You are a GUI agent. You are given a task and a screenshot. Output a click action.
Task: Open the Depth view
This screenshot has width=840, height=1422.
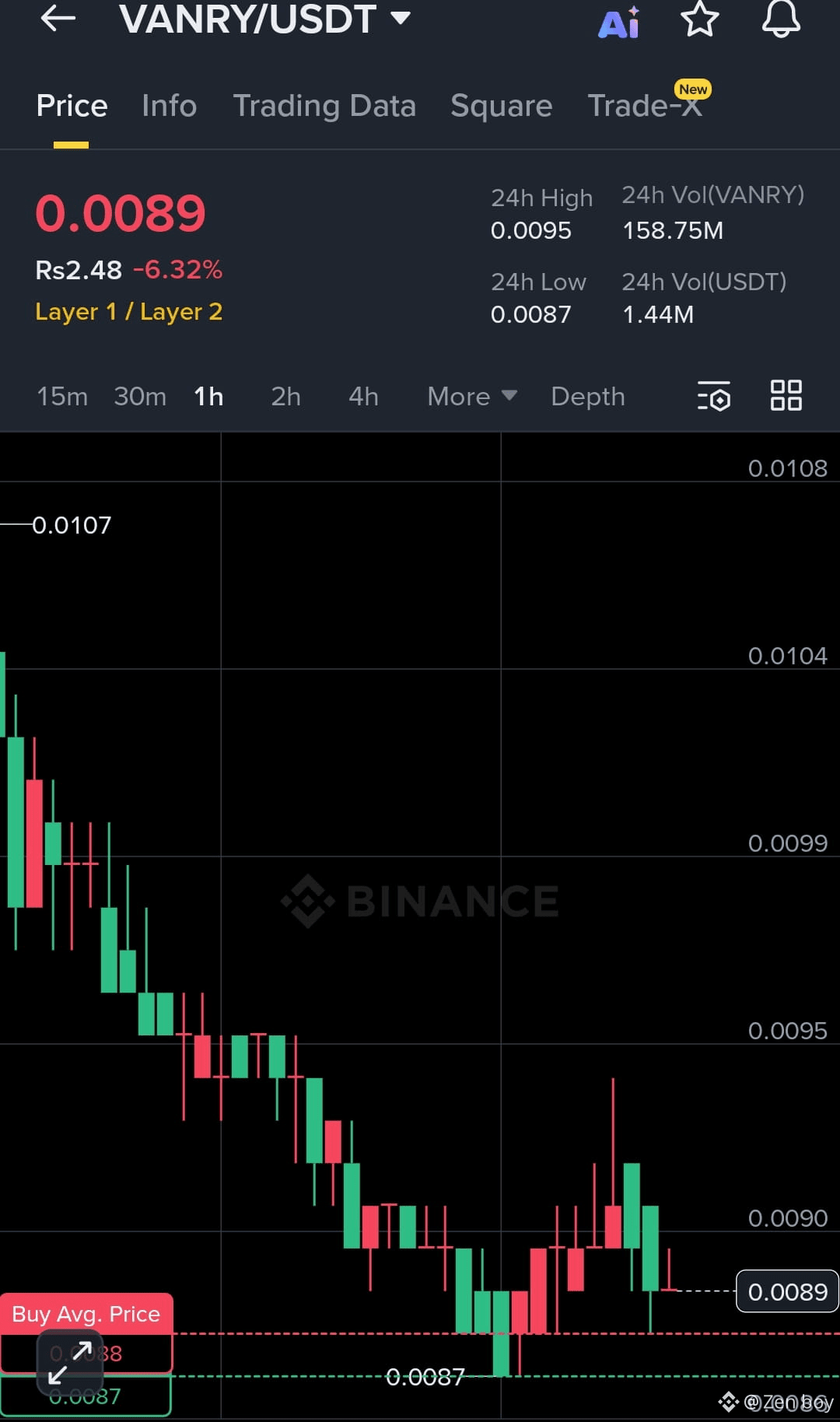(x=587, y=396)
